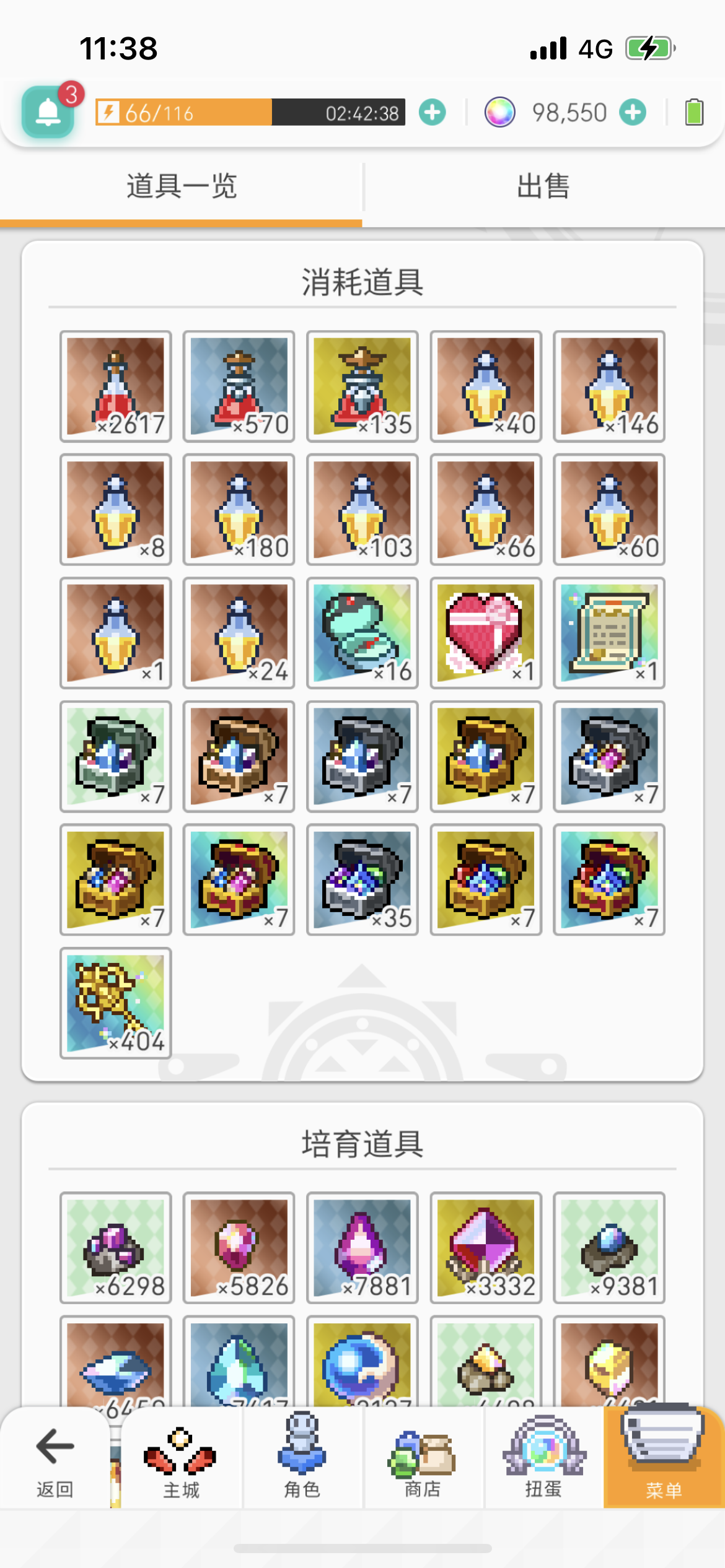The image size is (725, 1568).
Task: Select the 道具一览 tab
Action: click(x=181, y=186)
